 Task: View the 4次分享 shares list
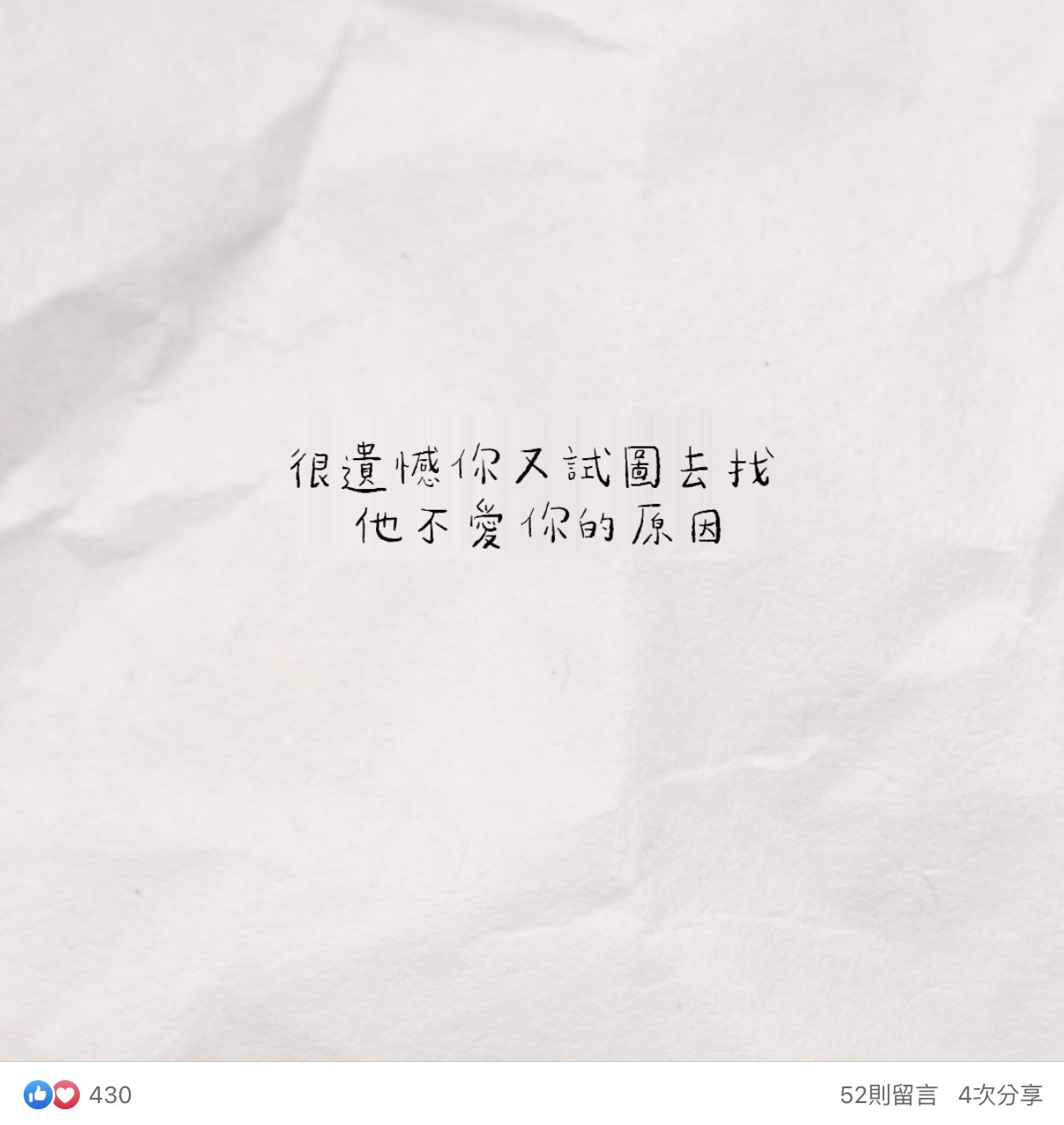[x=1000, y=1095]
